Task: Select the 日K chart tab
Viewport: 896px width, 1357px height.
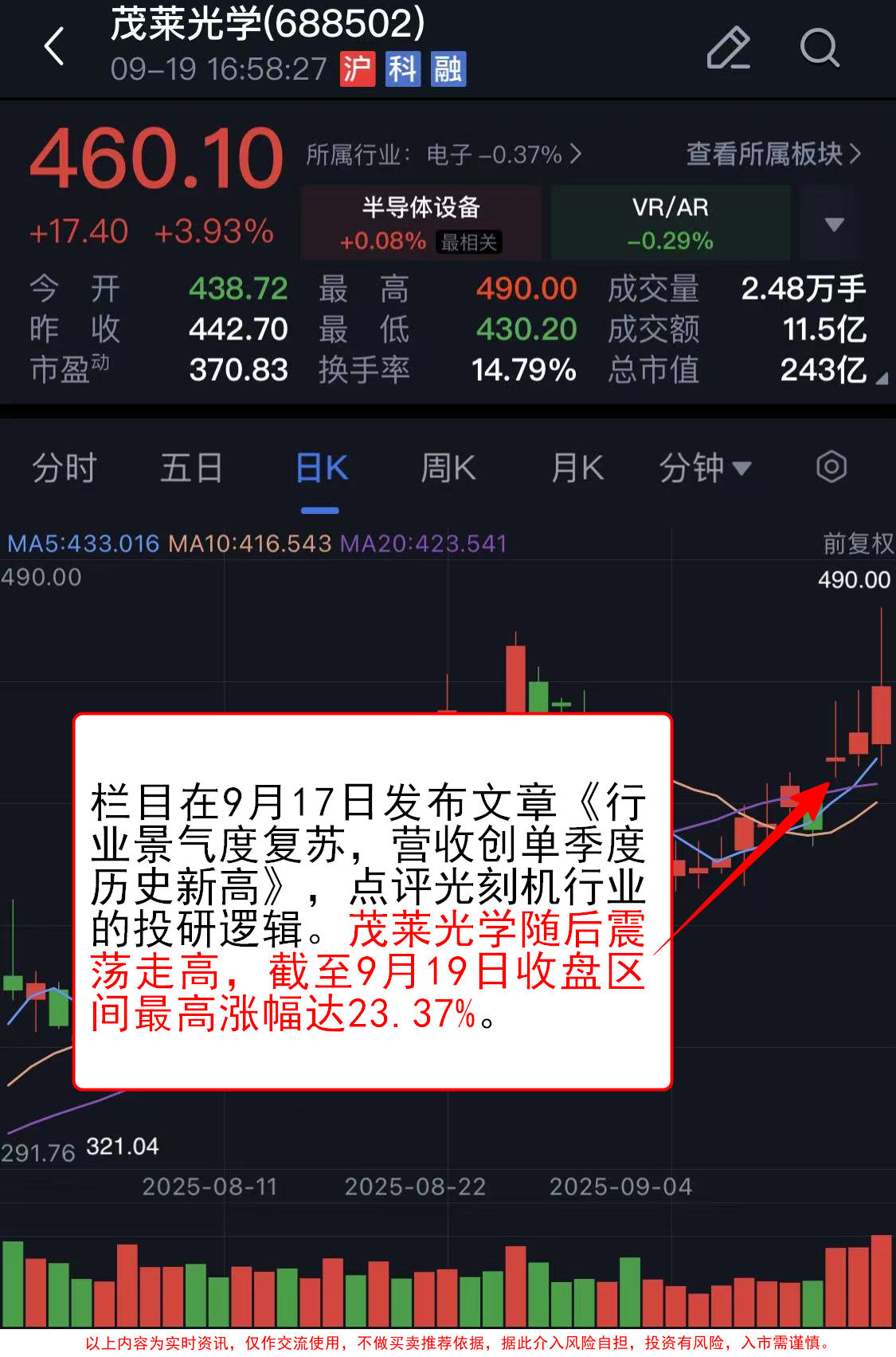Action: 321,468
